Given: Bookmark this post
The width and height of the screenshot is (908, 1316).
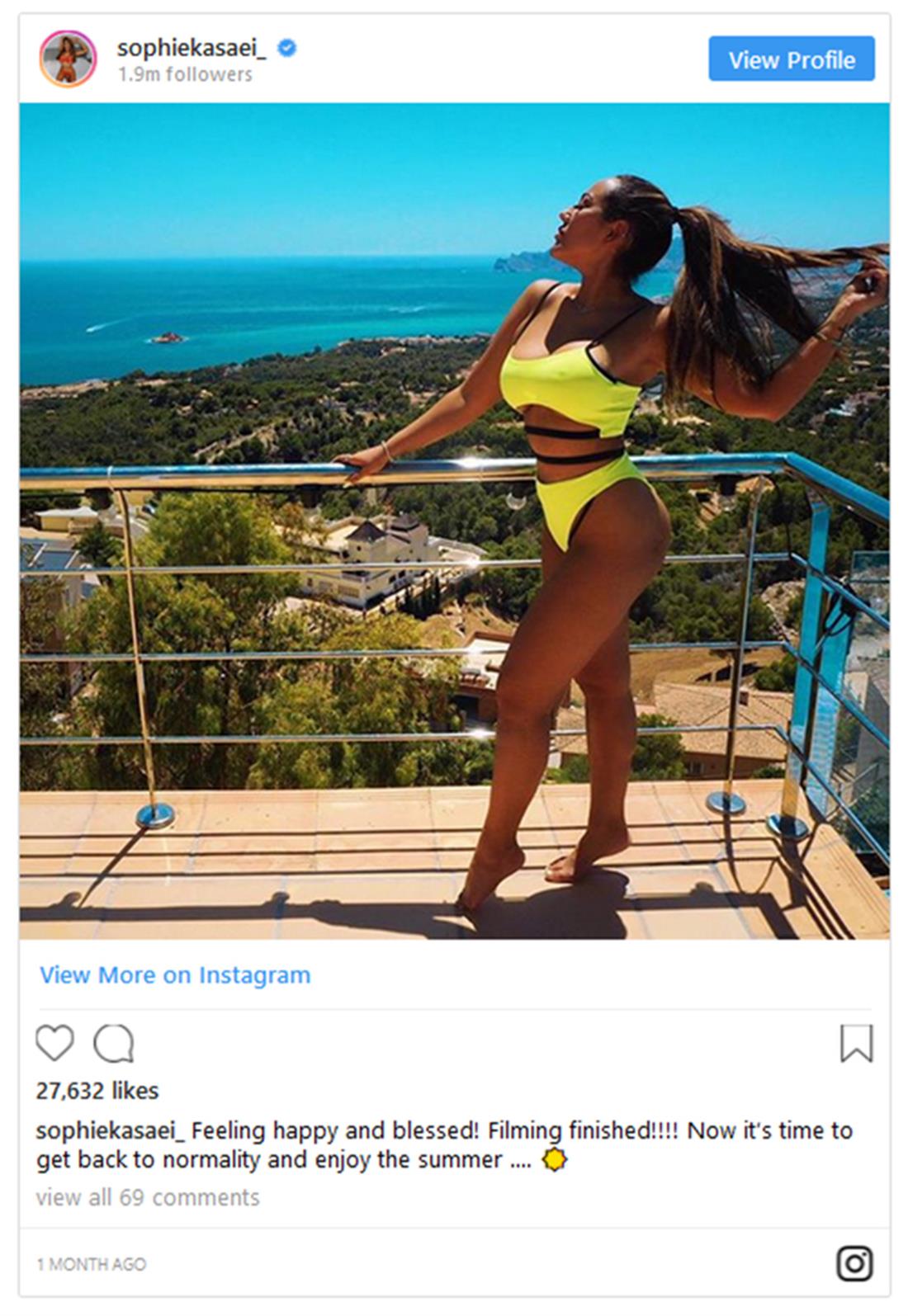Looking at the screenshot, I should point(856,1043).
